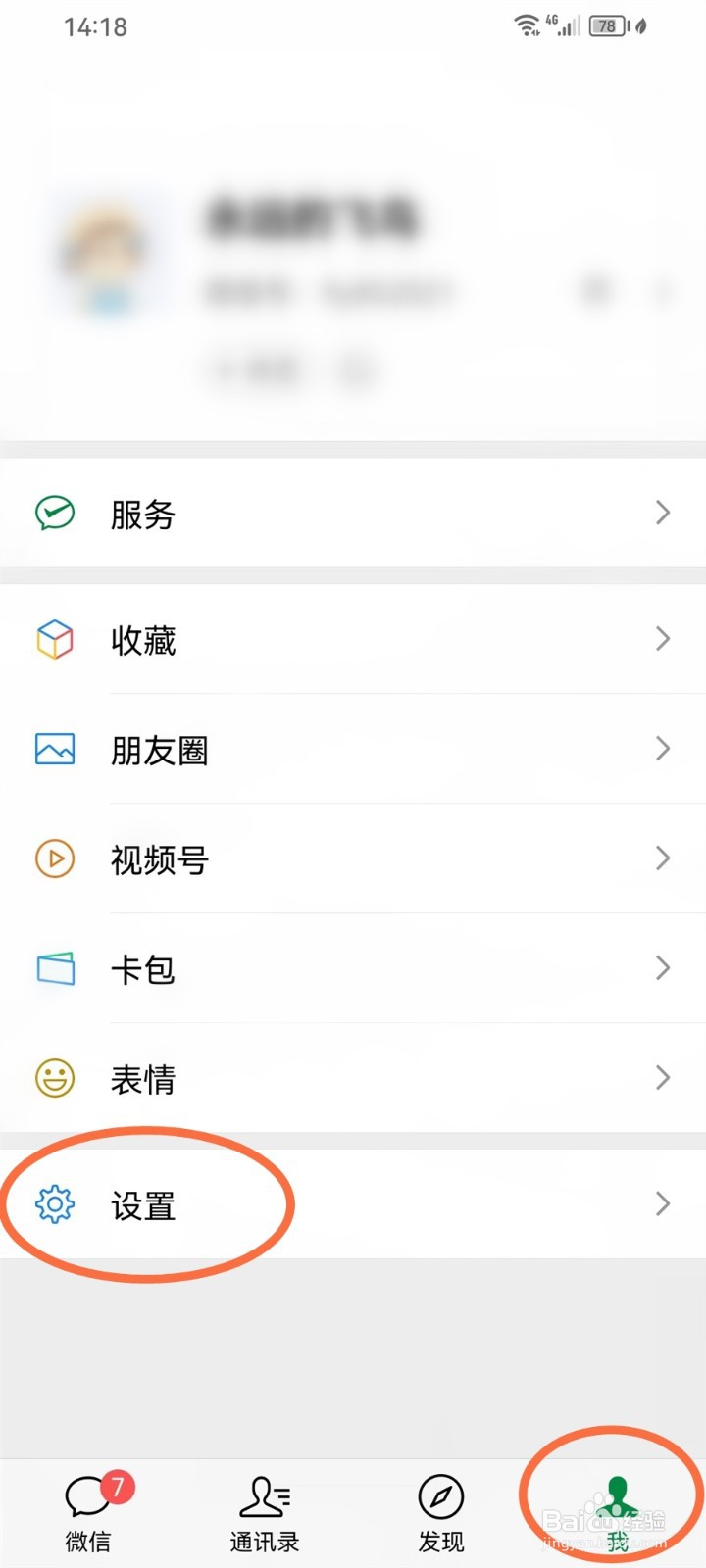Select the 收藏 (Favorites) box icon
Image resolution: width=706 pixels, height=1568 pixels.
tap(55, 640)
